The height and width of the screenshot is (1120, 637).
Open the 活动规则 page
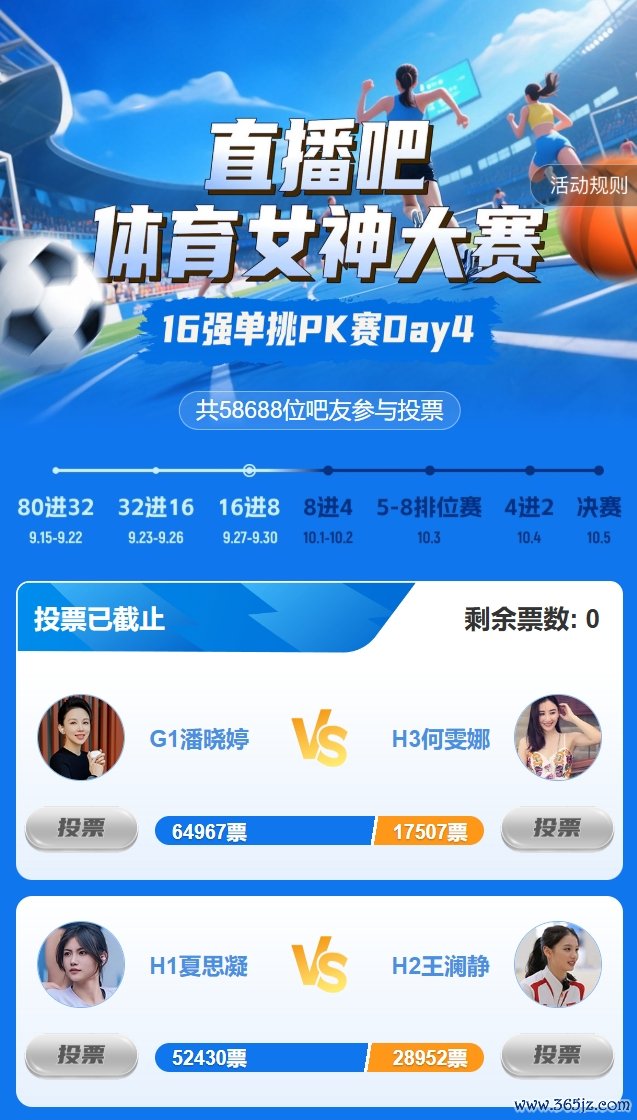pyautogui.click(x=589, y=185)
